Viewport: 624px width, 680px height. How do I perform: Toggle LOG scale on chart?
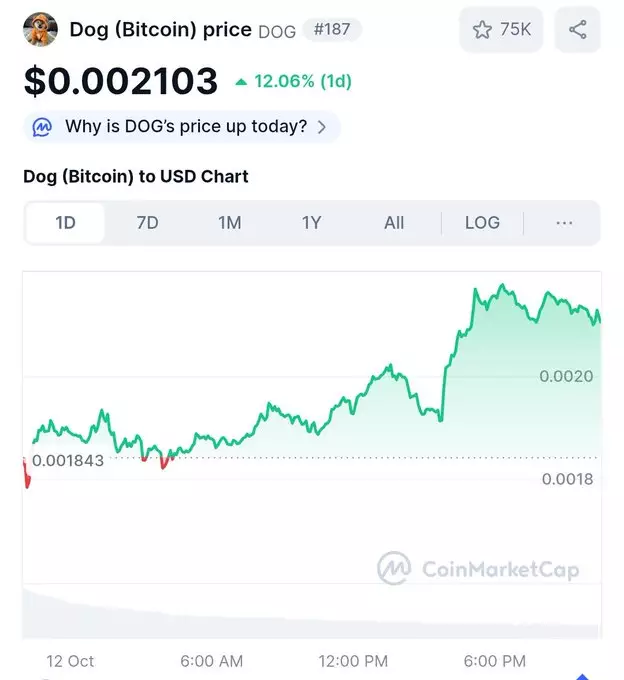pyautogui.click(x=482, y=223)
